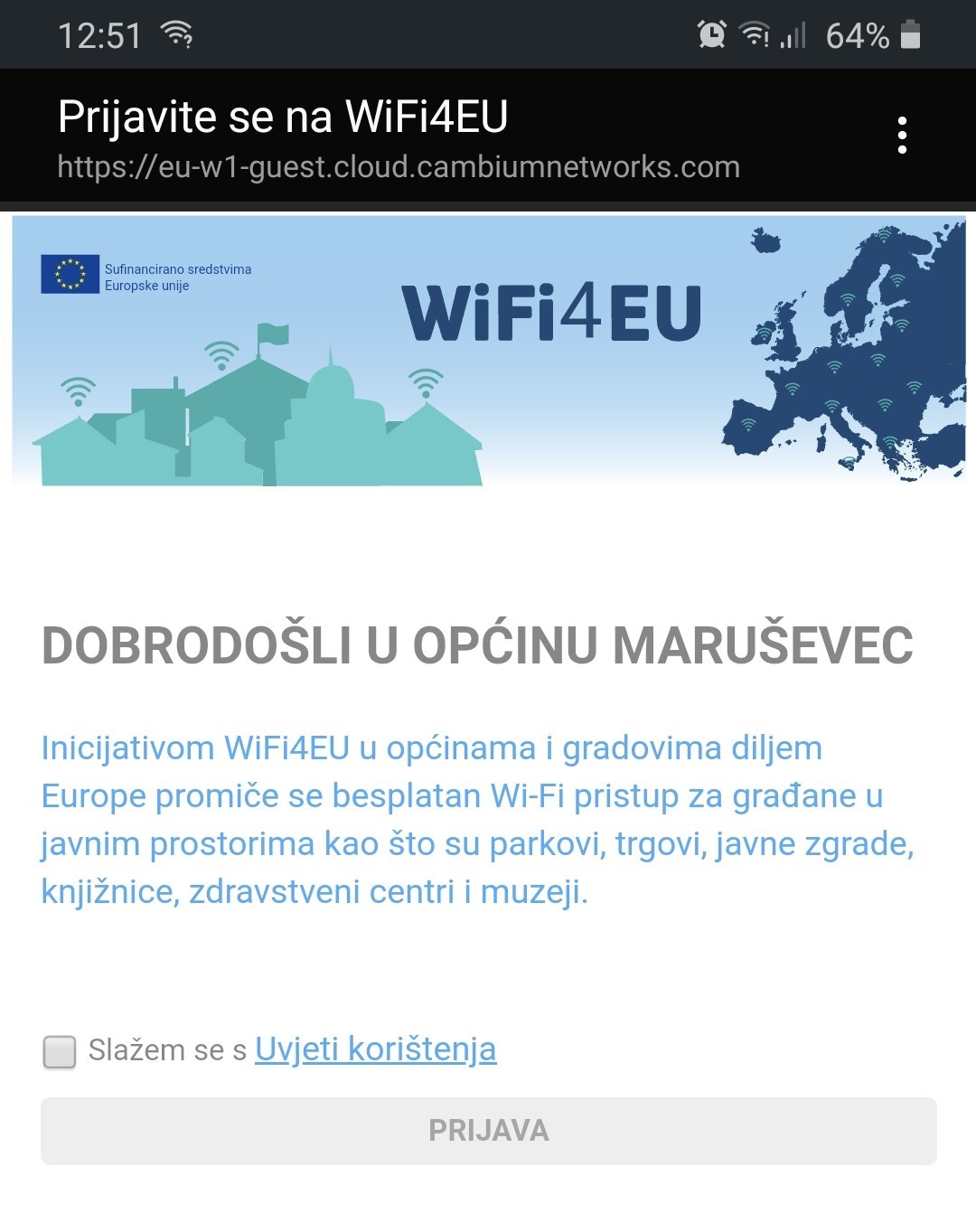Tap the PRIJAVA login button
Screen dimensions: 976x1232
point(488,1131)
